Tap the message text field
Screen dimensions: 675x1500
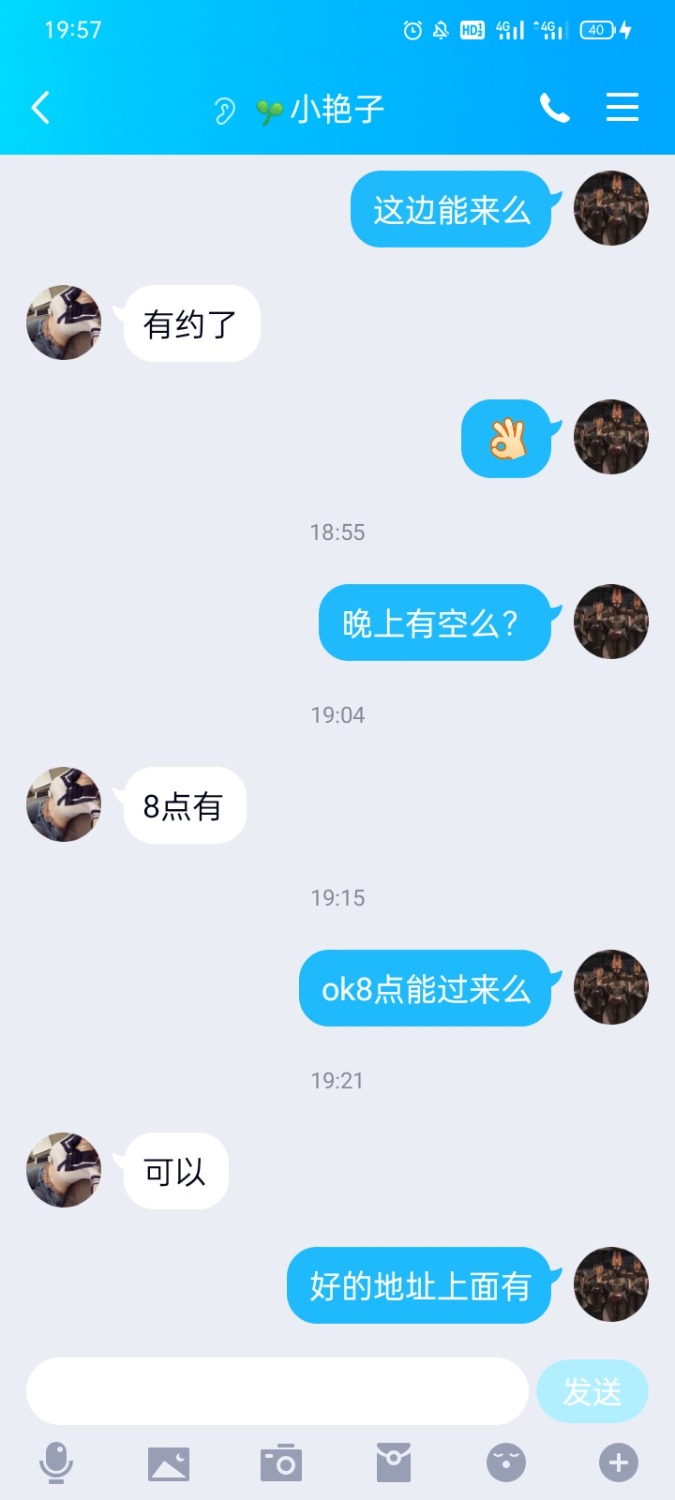(x=277, y=1391)
